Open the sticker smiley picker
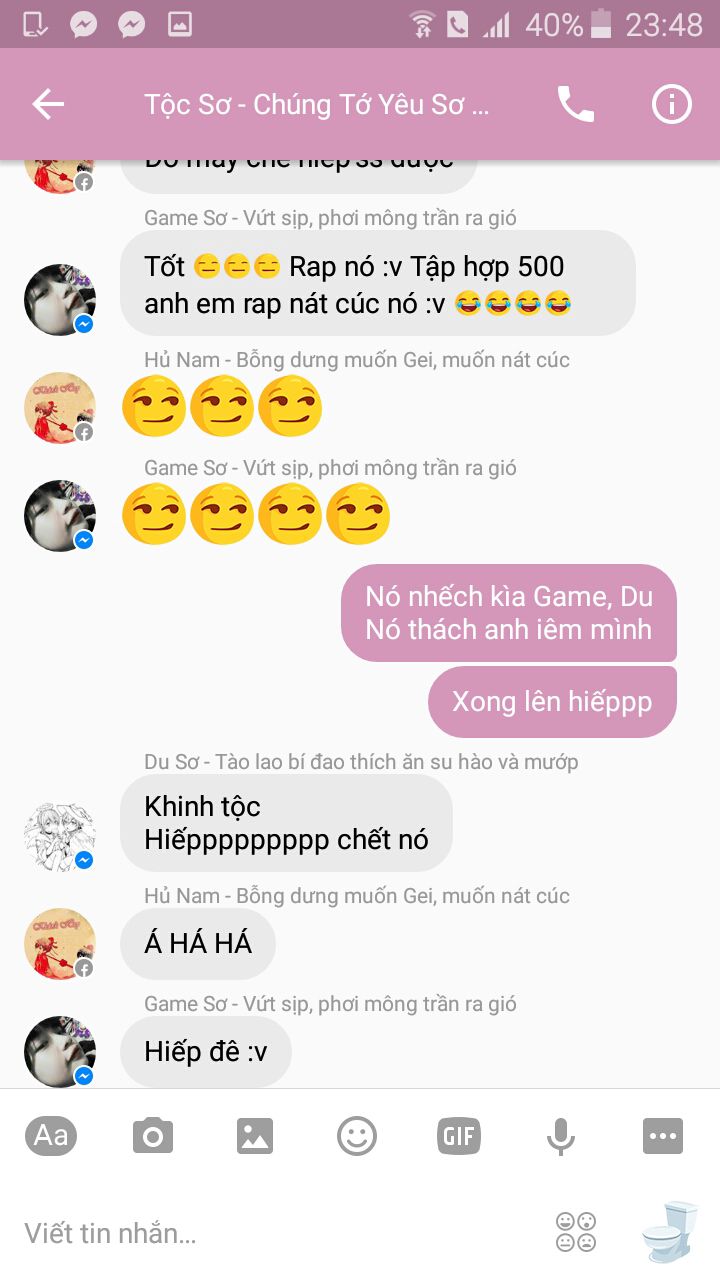Screen dimensions: 720x1280 coord(357,1136)
